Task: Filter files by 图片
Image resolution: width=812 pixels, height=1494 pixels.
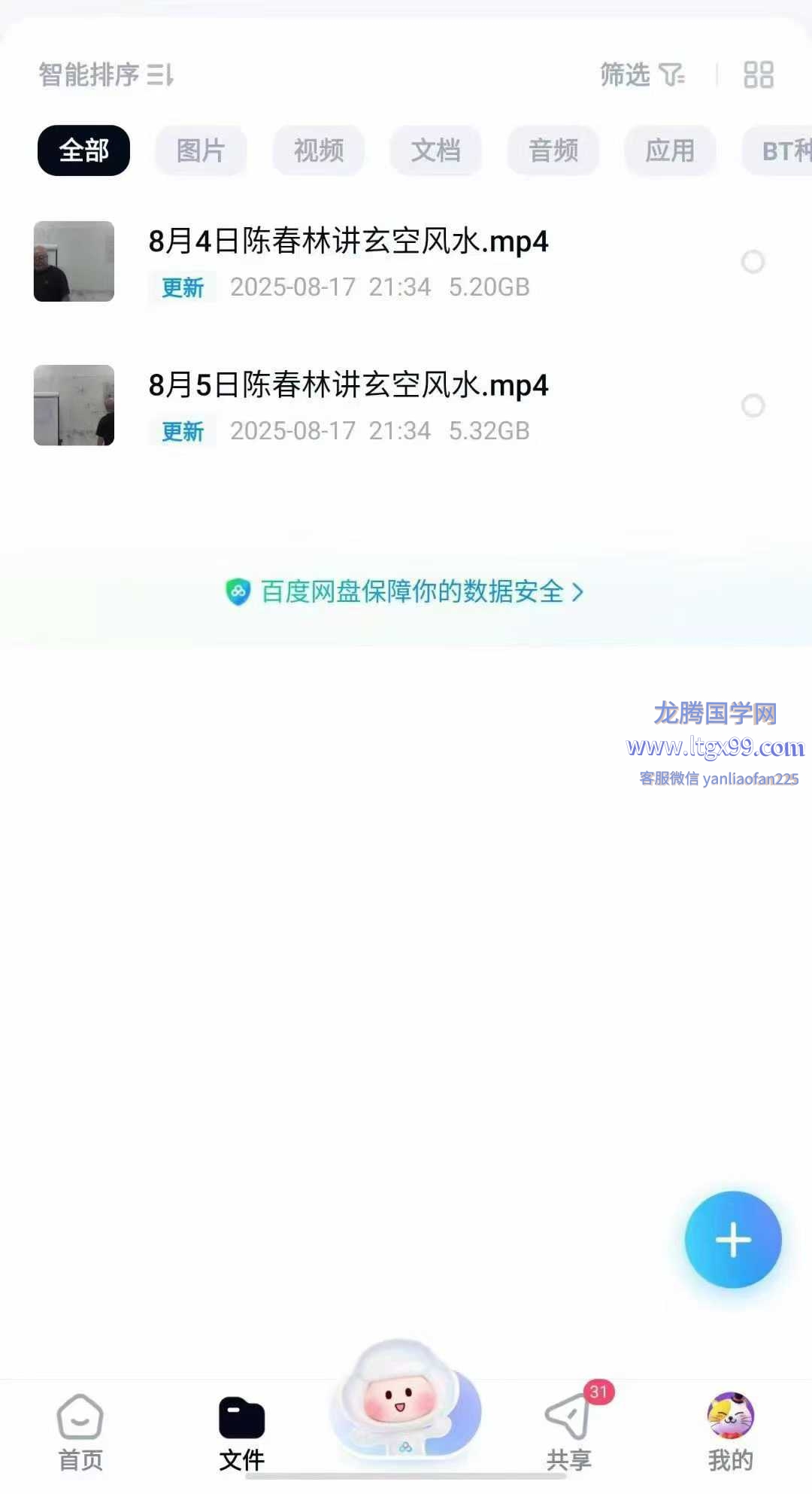Action: 201,150
